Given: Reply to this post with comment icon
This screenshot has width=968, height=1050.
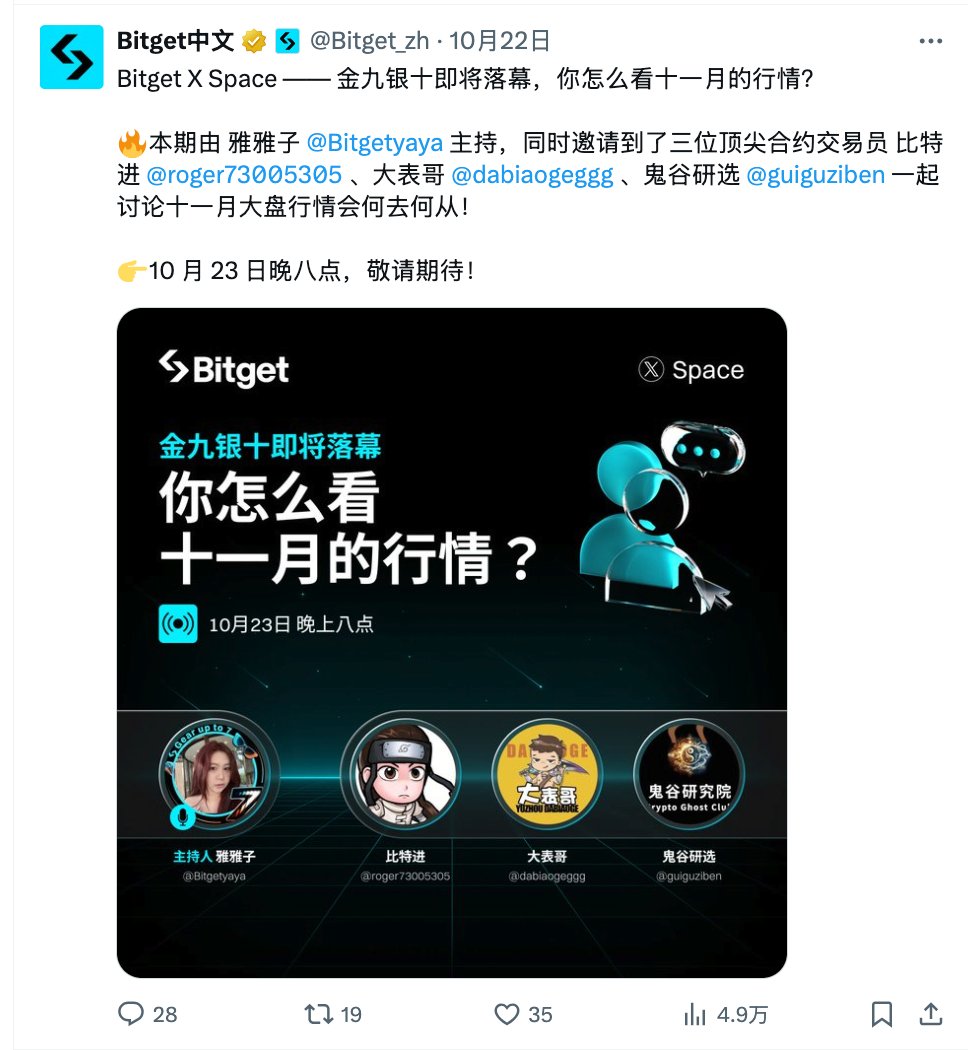Looking at the screenshot, I should click(132, 1014).
